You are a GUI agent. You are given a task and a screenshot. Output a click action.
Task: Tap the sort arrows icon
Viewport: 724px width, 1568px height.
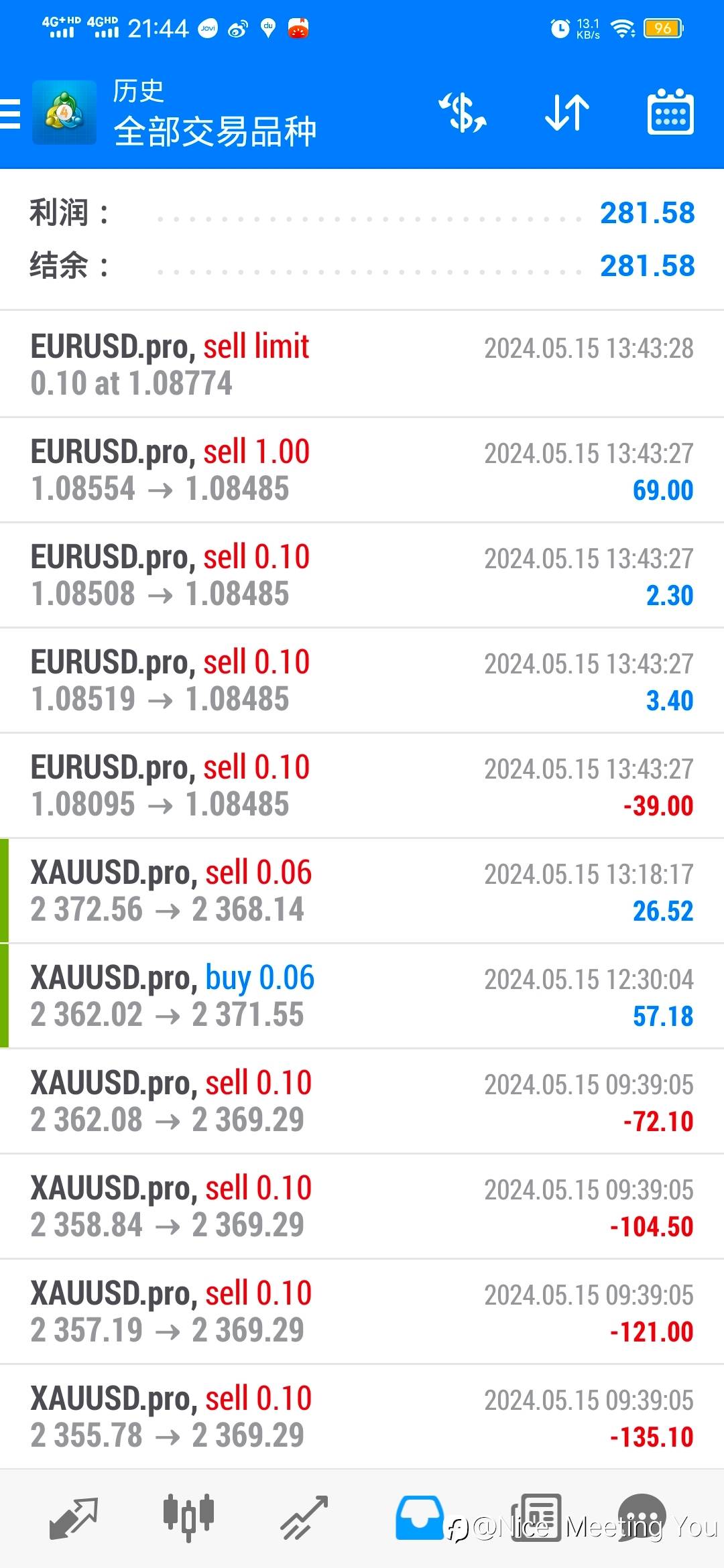point(567,112)
